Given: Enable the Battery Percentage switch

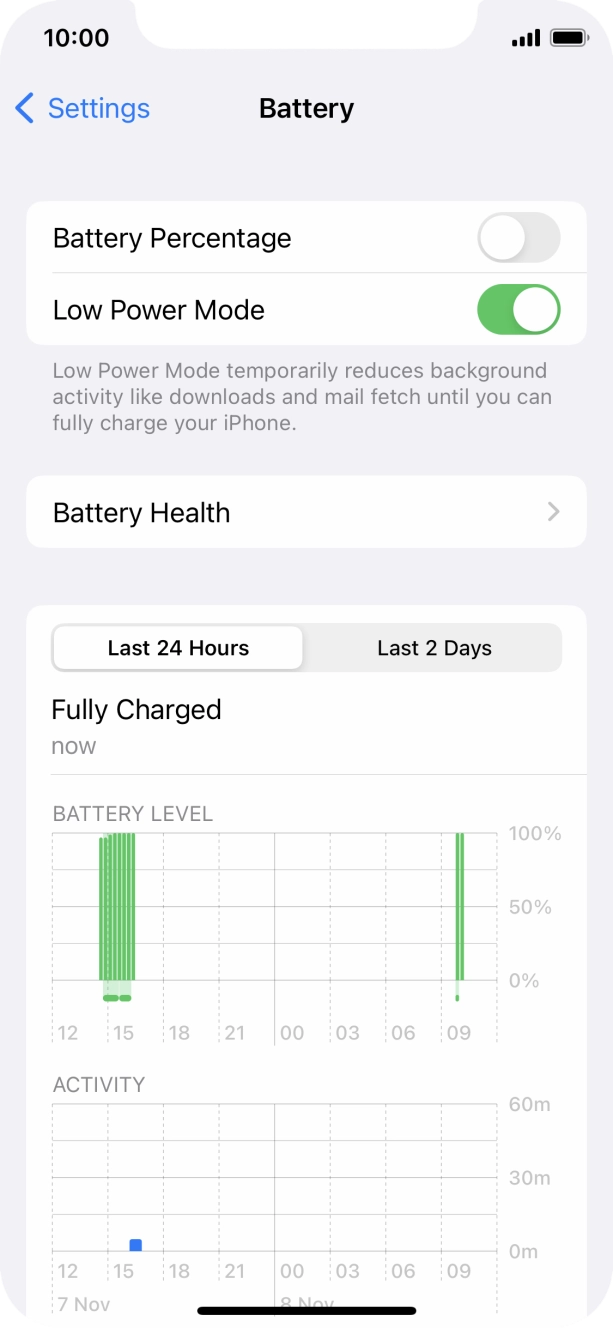Looking at the screenshot, I should pyautogui.click(x=519, y=238).
